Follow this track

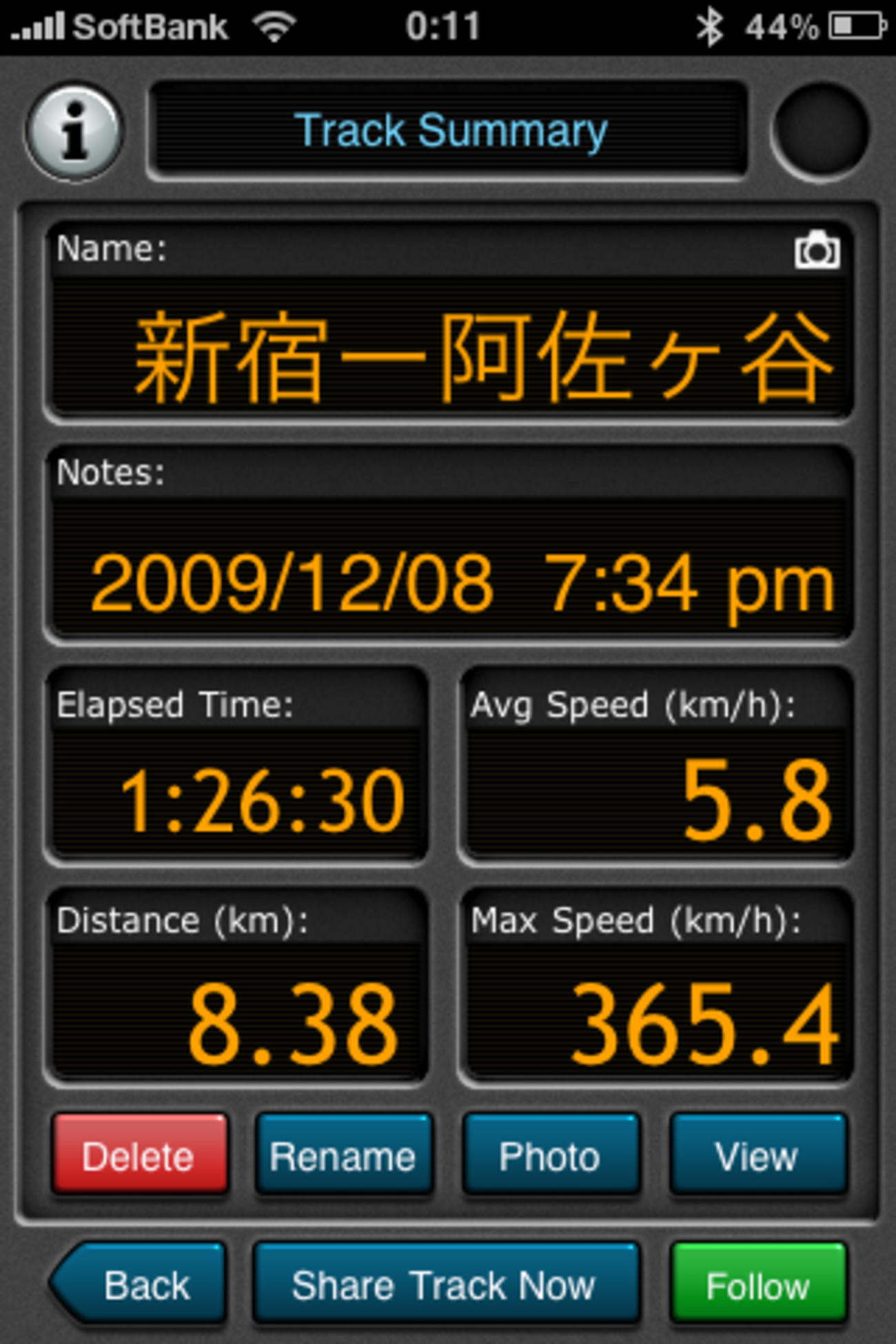757,1285
